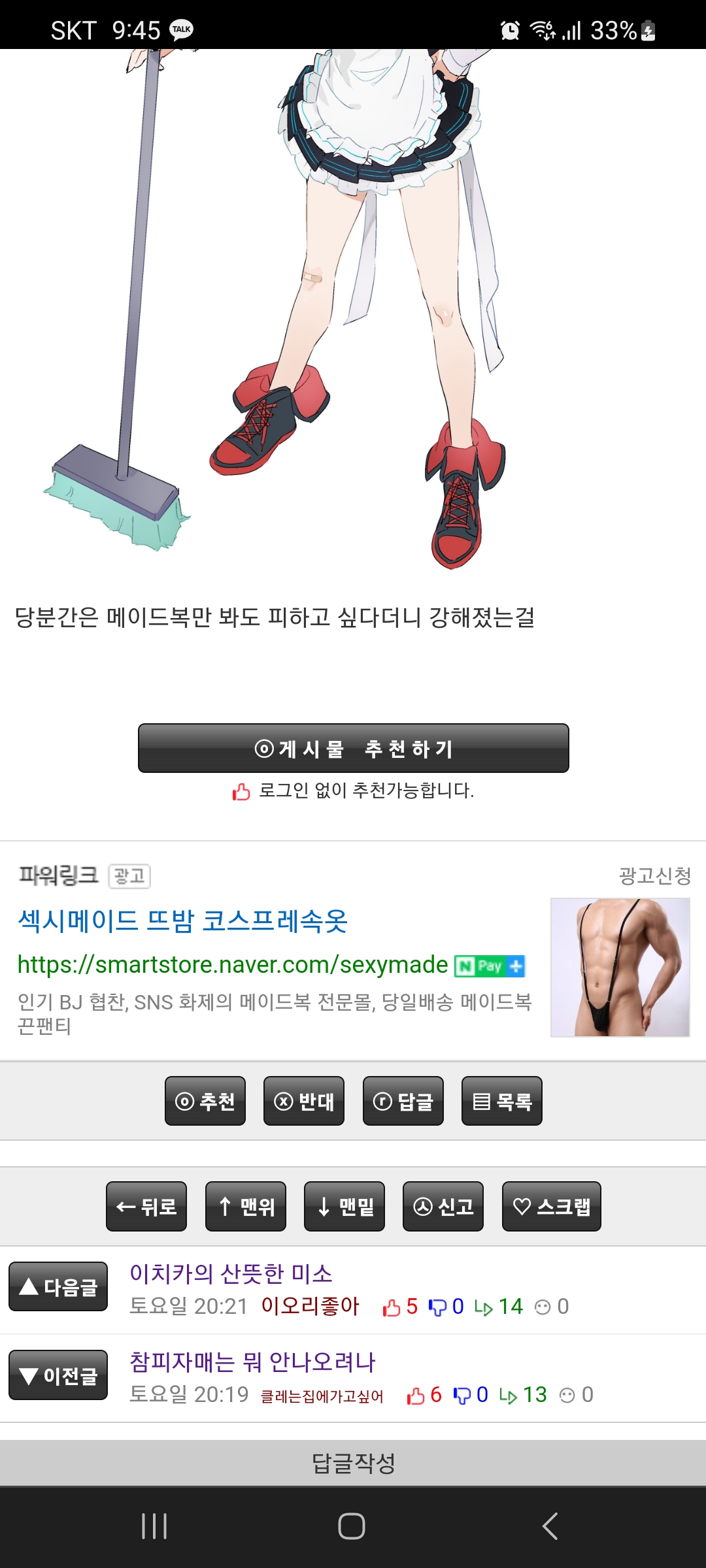This screenshot has width=706, height=1568.
Task: Tap the system back navigation button
Action: (x=550, y=1526)
